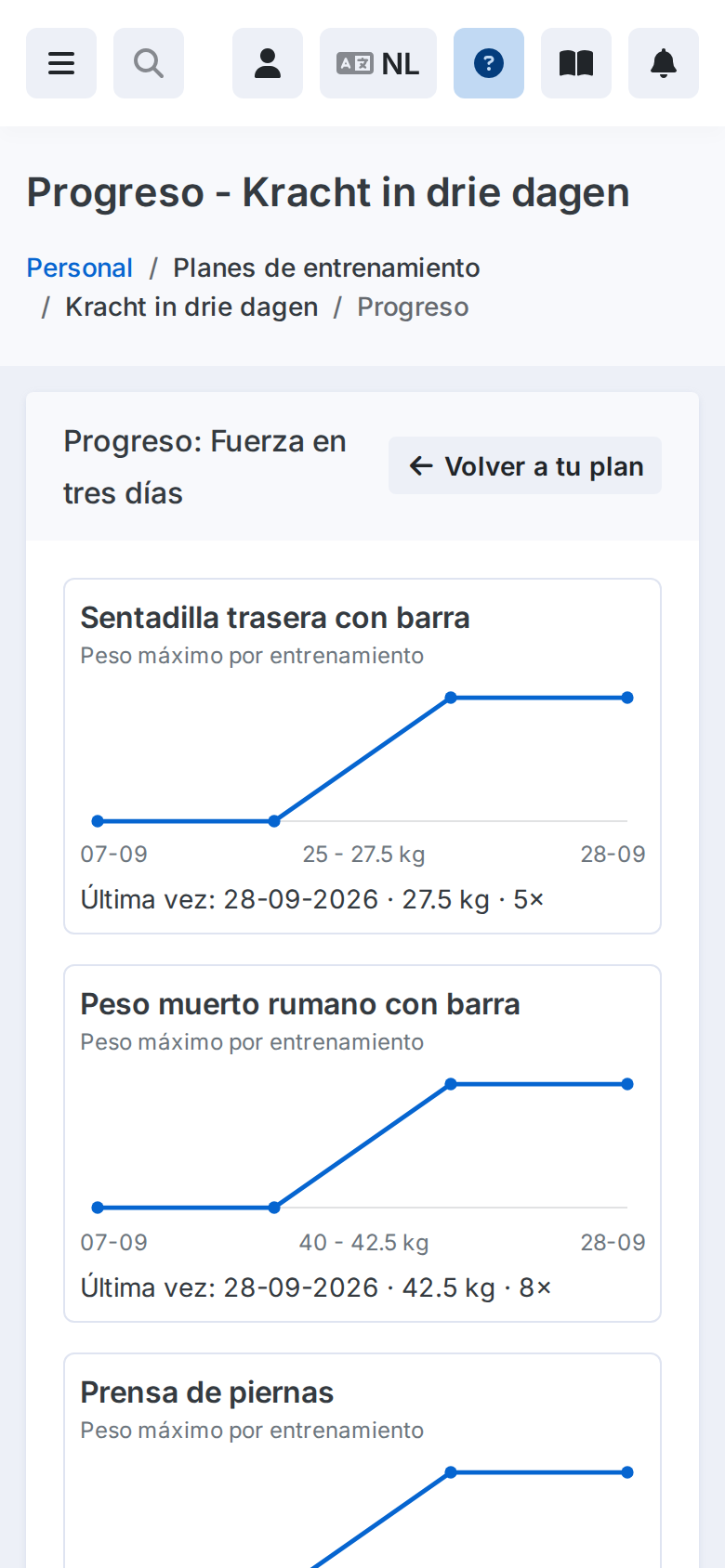Viewport: 725px width, 1568px height.
Task: Open the notifications bell
Action: [664, 63]
